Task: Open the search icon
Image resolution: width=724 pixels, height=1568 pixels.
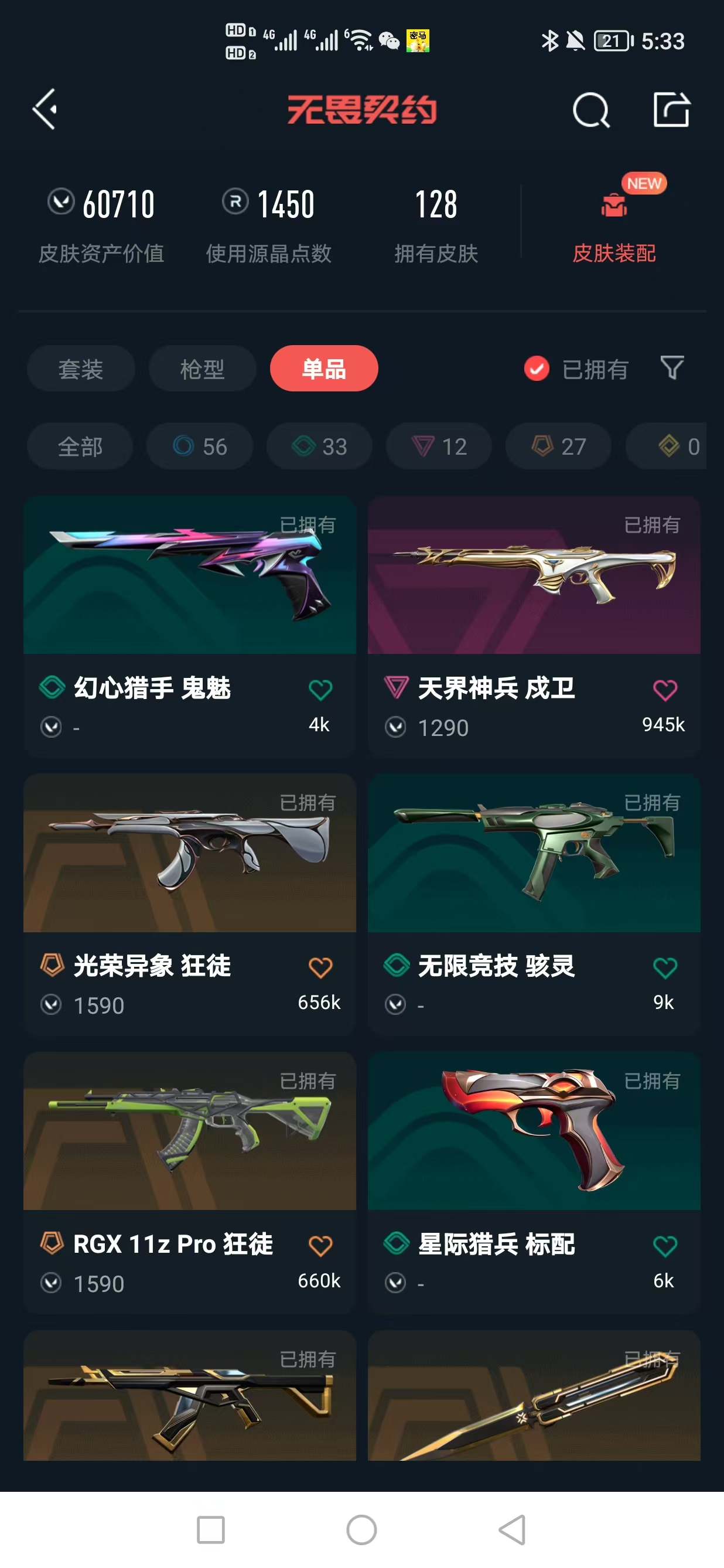Action: [x=590, y=110]
